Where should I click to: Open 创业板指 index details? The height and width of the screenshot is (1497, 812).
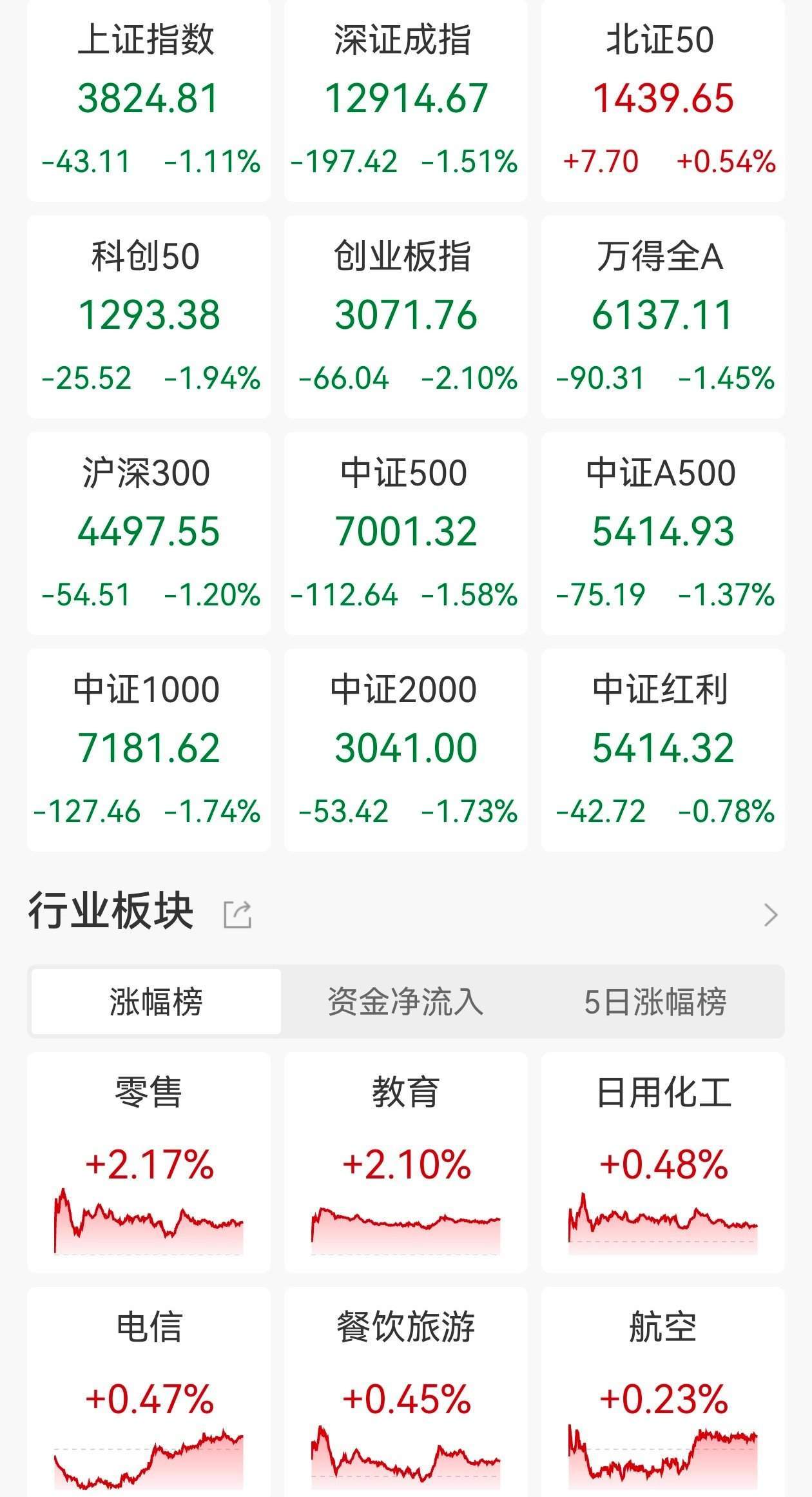[x=405, y=317]
